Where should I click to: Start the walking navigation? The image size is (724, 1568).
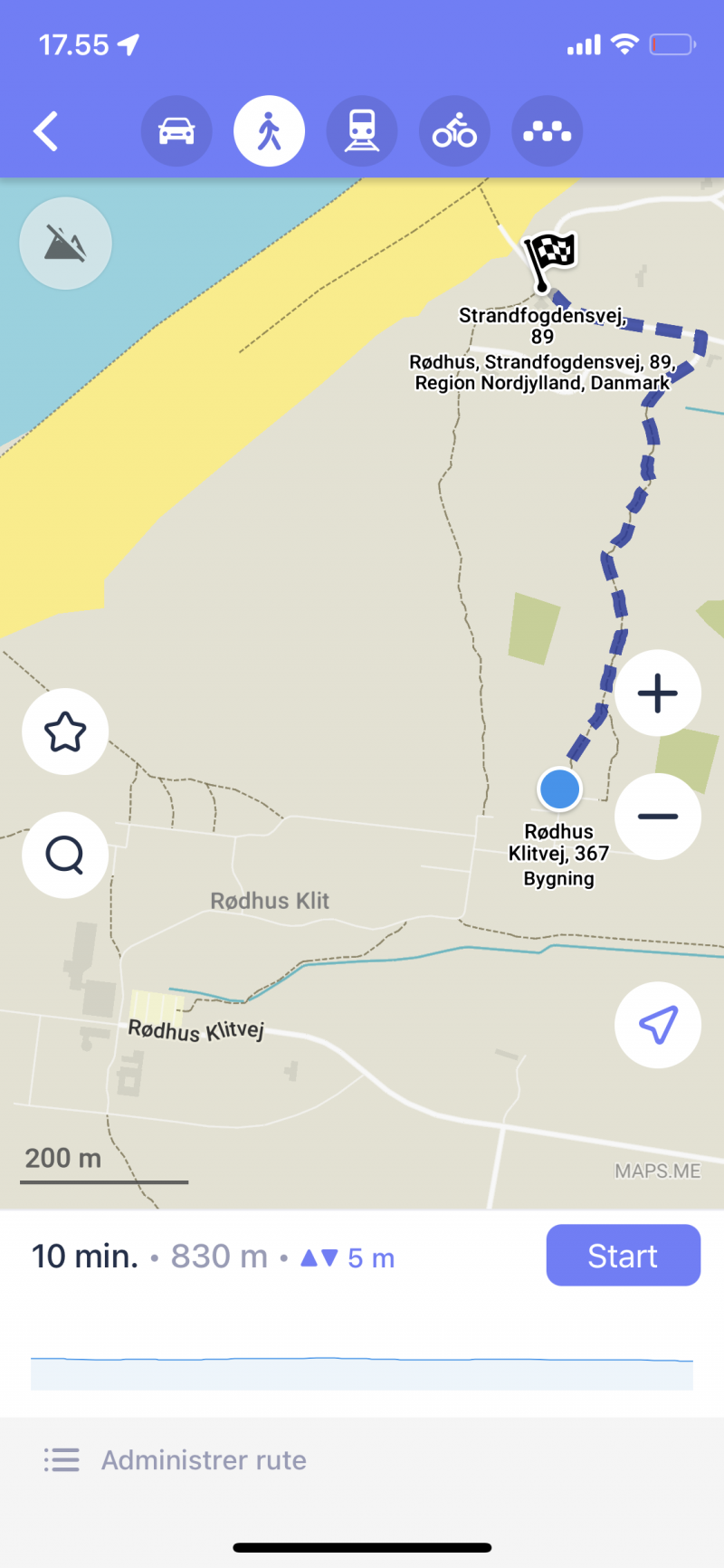pyautogui.click(x=623, y=1256)
